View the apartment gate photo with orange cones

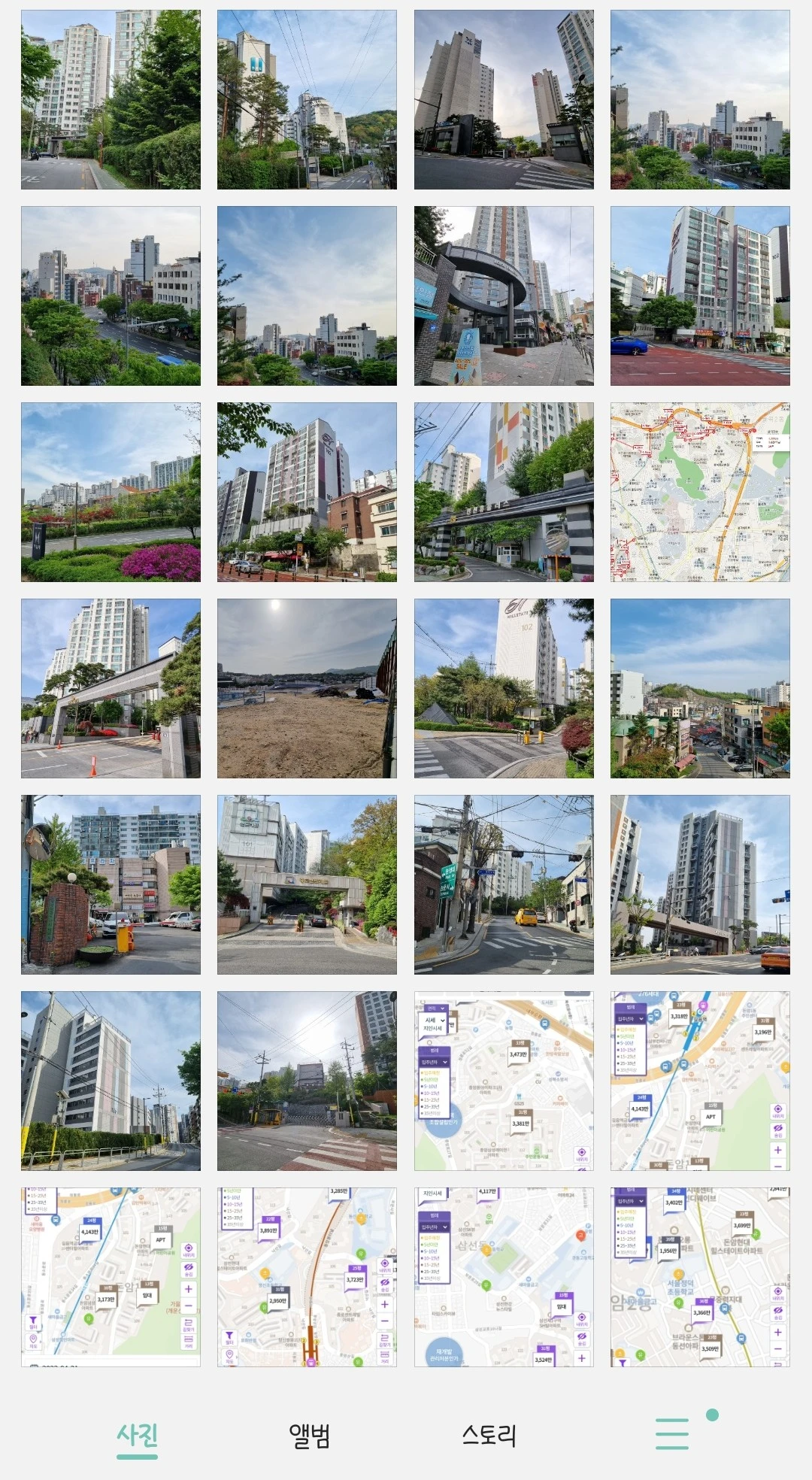(111, 688)
